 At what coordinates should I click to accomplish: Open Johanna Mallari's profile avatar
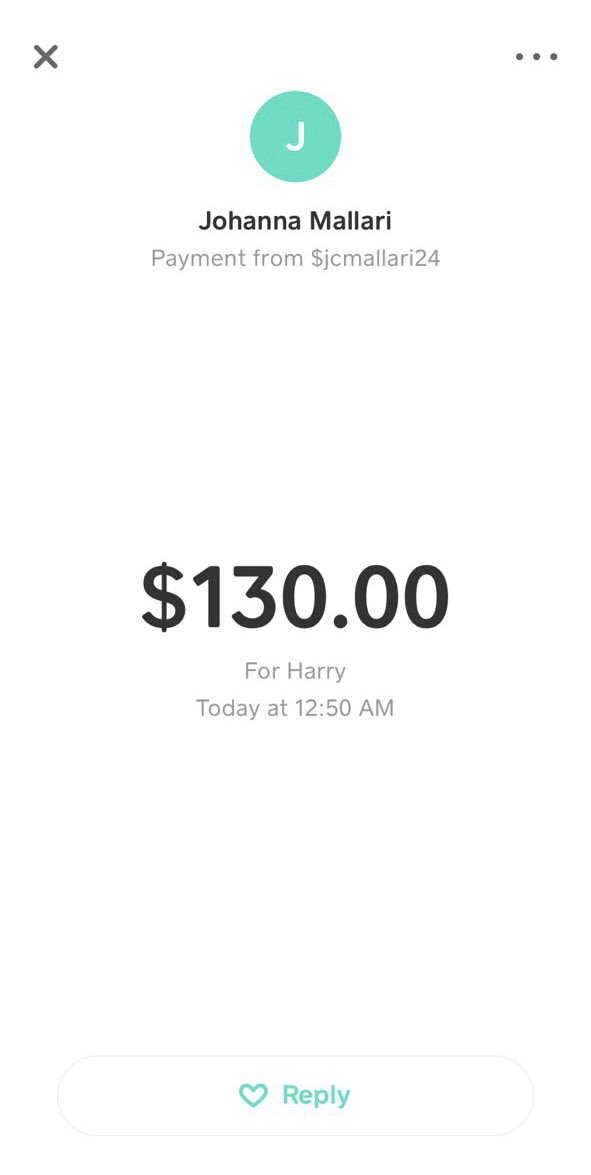click(x=295, y=136)
